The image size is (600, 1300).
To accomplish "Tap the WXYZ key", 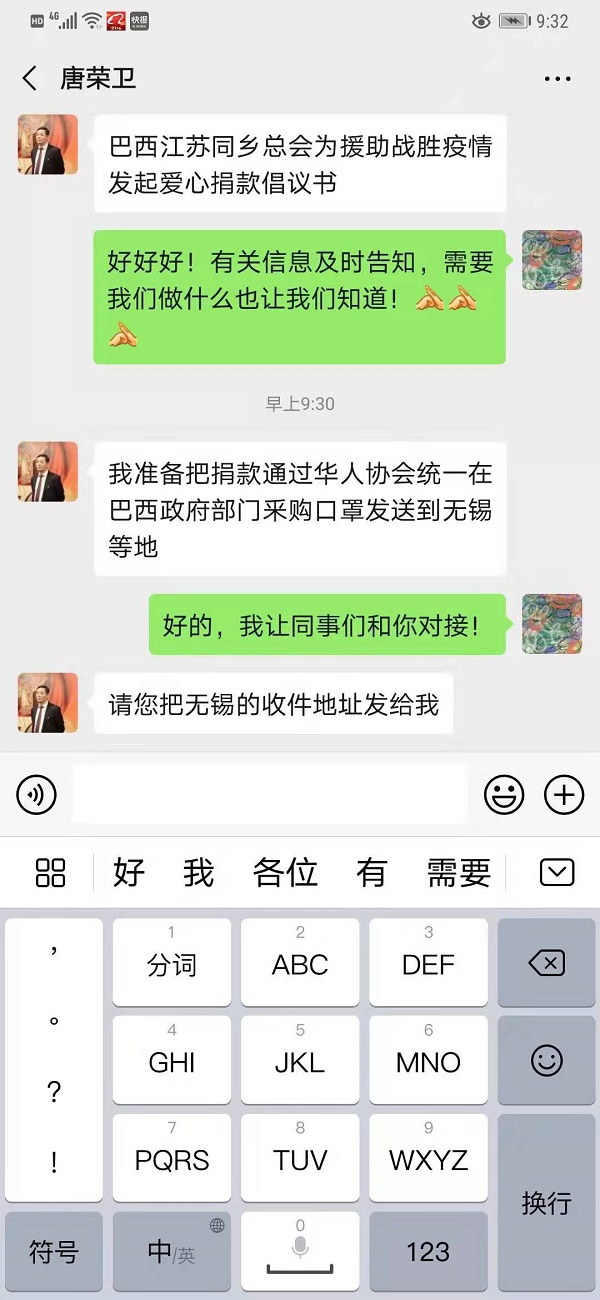I will click(x=428, y=1158).
